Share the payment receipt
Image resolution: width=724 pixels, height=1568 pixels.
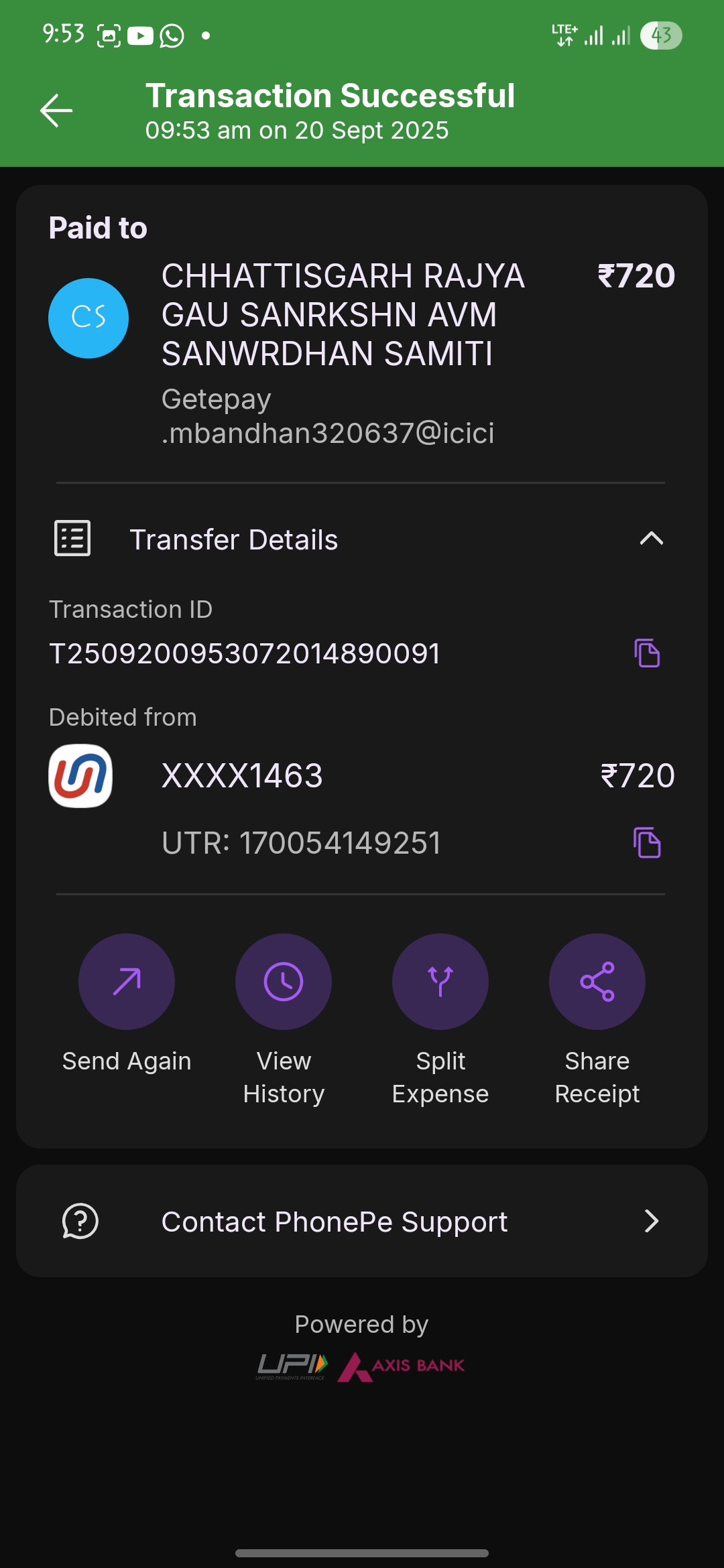pos(597,982)
